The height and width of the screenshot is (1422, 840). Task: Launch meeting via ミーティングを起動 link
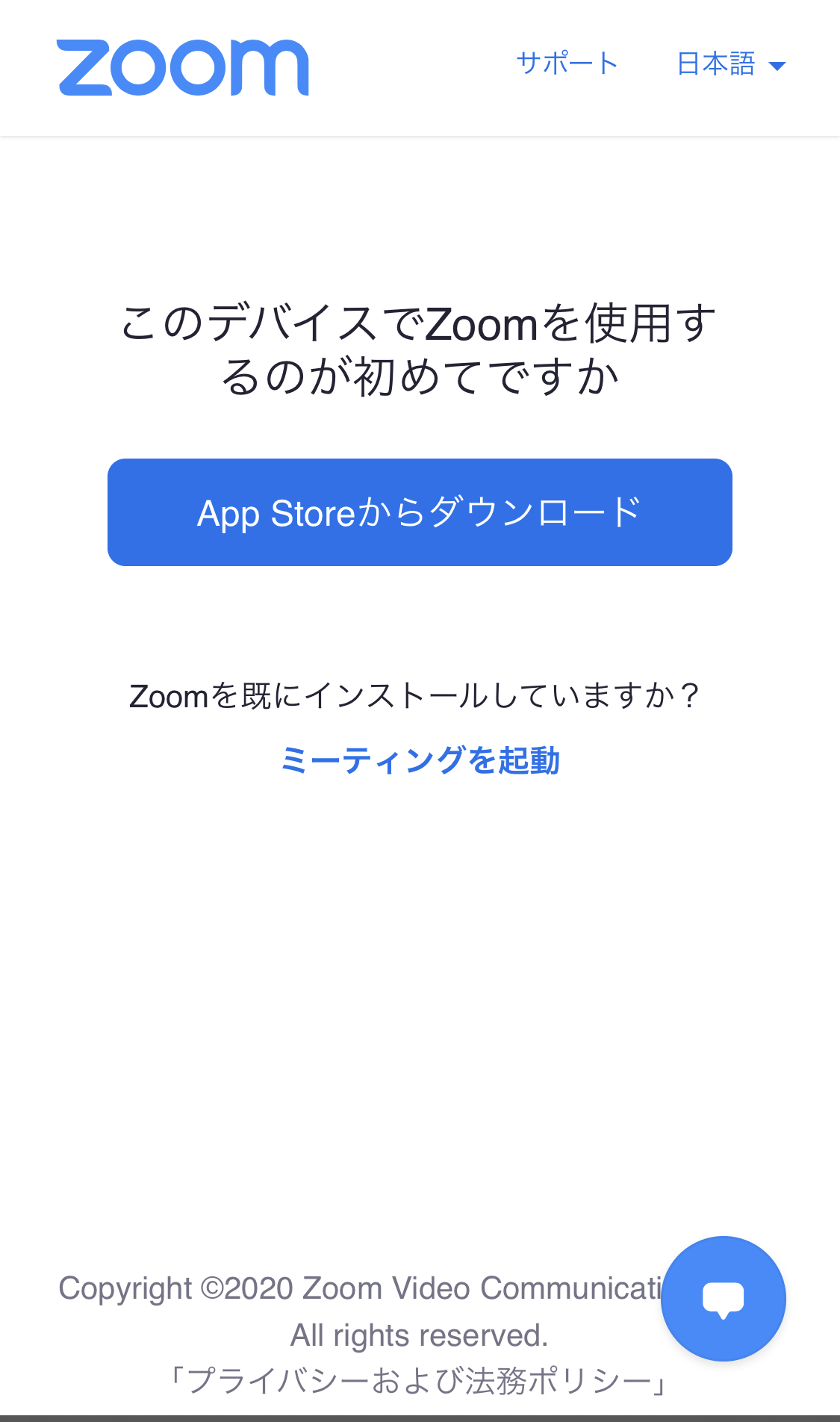click(x=420, y=760)
